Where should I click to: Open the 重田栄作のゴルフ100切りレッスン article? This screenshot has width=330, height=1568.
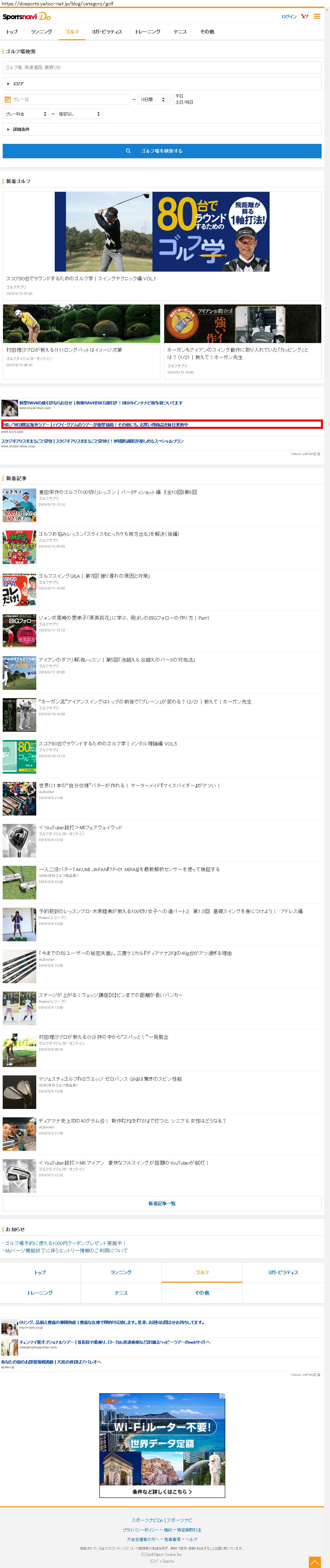(117, 492)
